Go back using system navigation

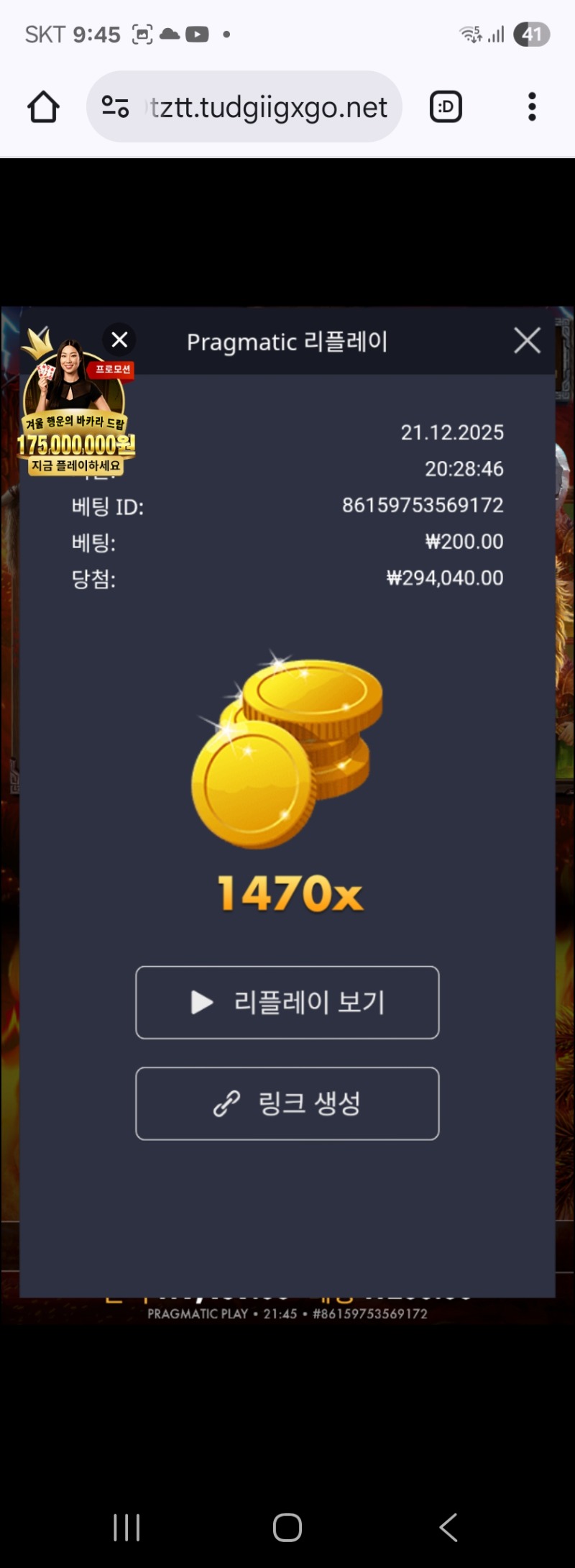point(448,1527)
